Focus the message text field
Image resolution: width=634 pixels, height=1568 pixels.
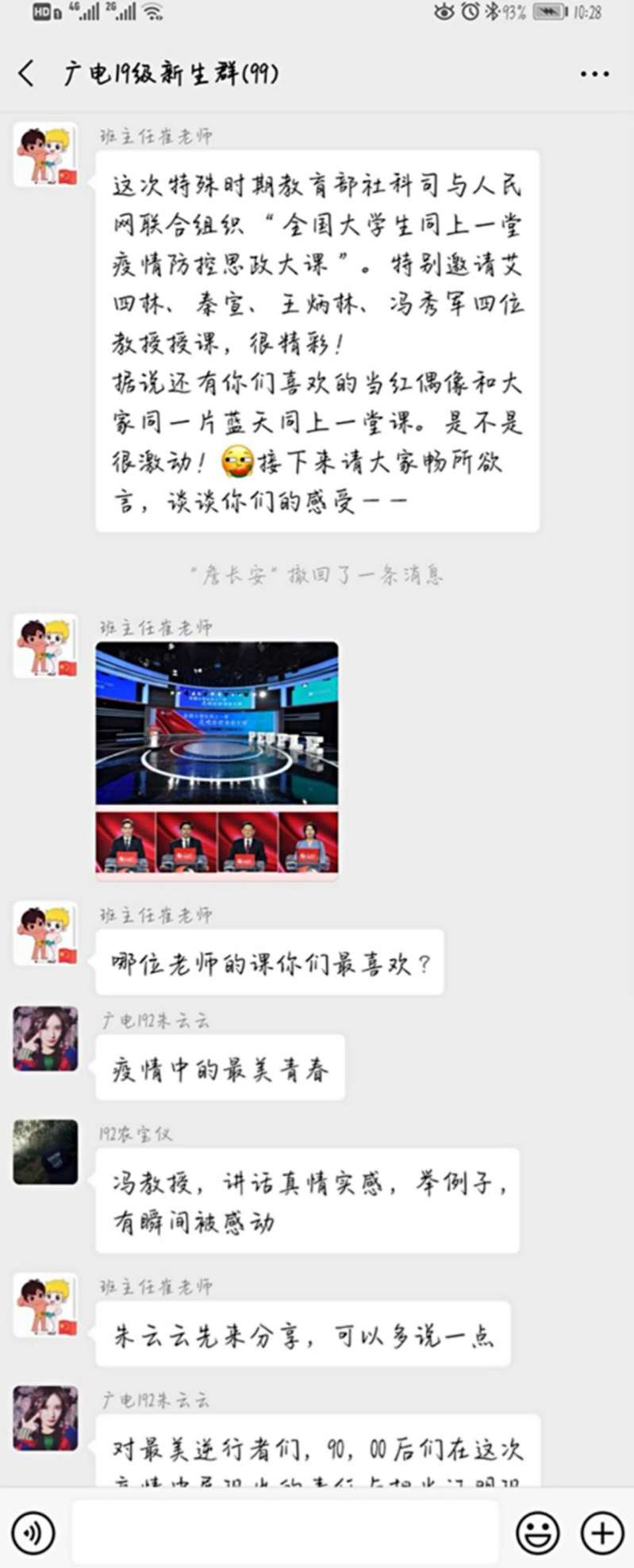[x=286, y=1532]
